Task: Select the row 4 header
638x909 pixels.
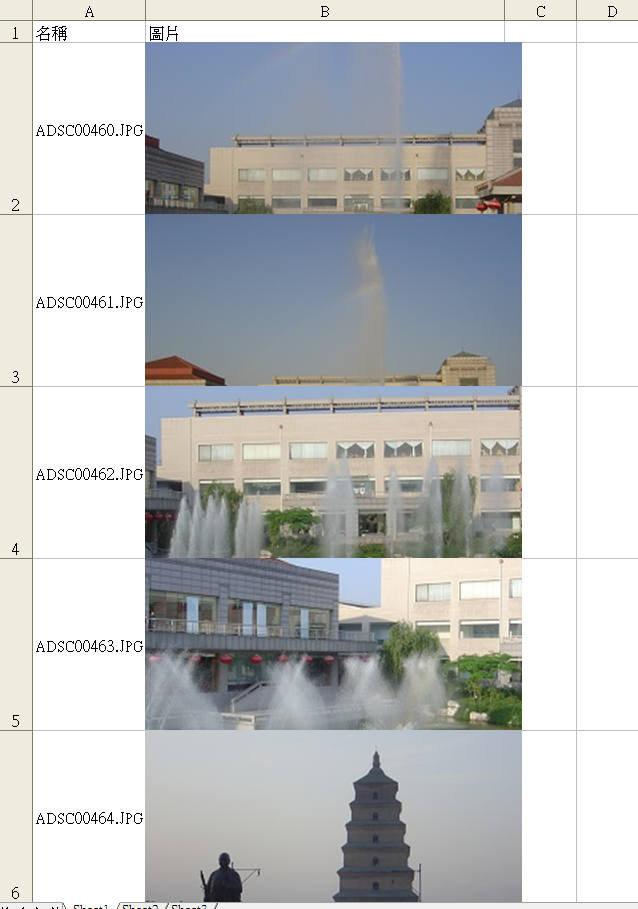Action: tap(16, 472)
